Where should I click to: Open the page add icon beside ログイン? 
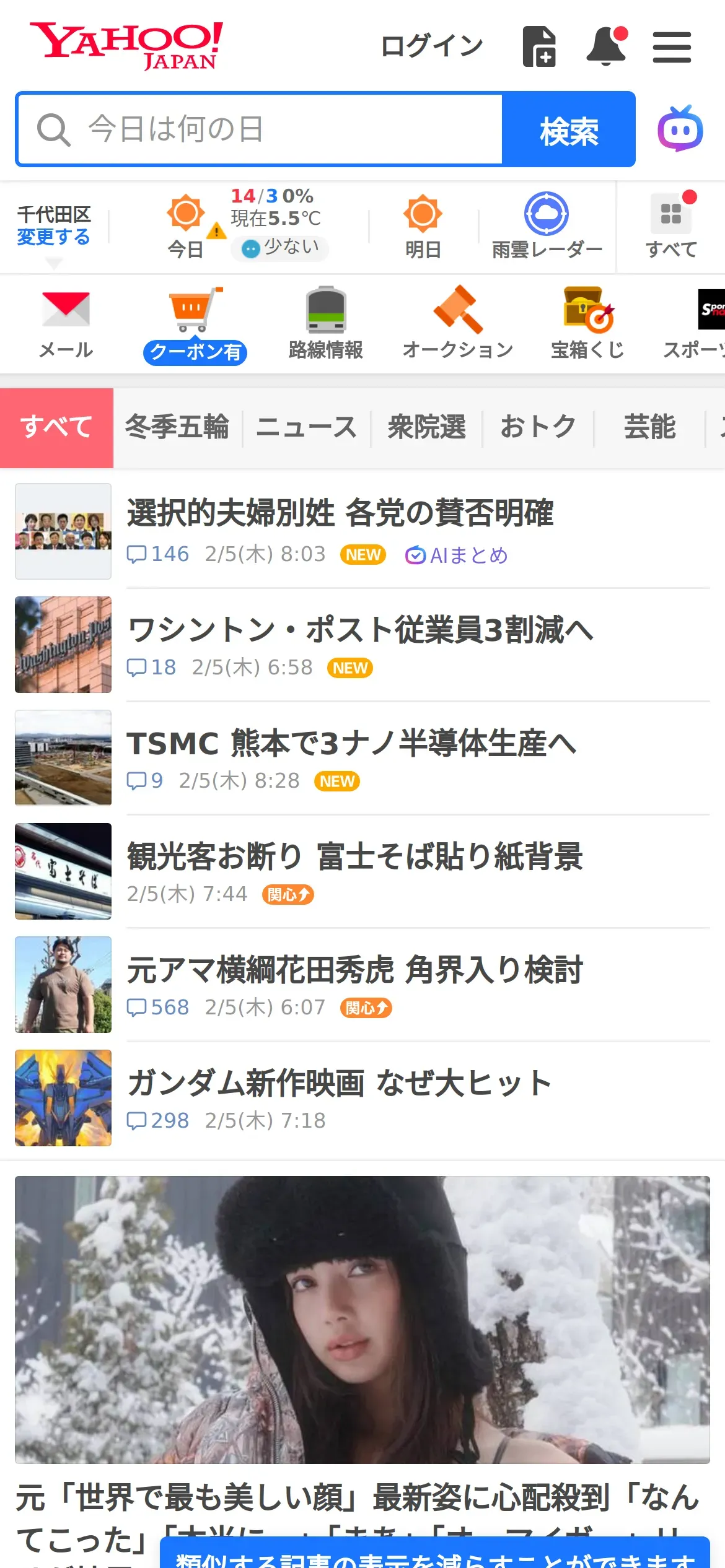[539, 46]
